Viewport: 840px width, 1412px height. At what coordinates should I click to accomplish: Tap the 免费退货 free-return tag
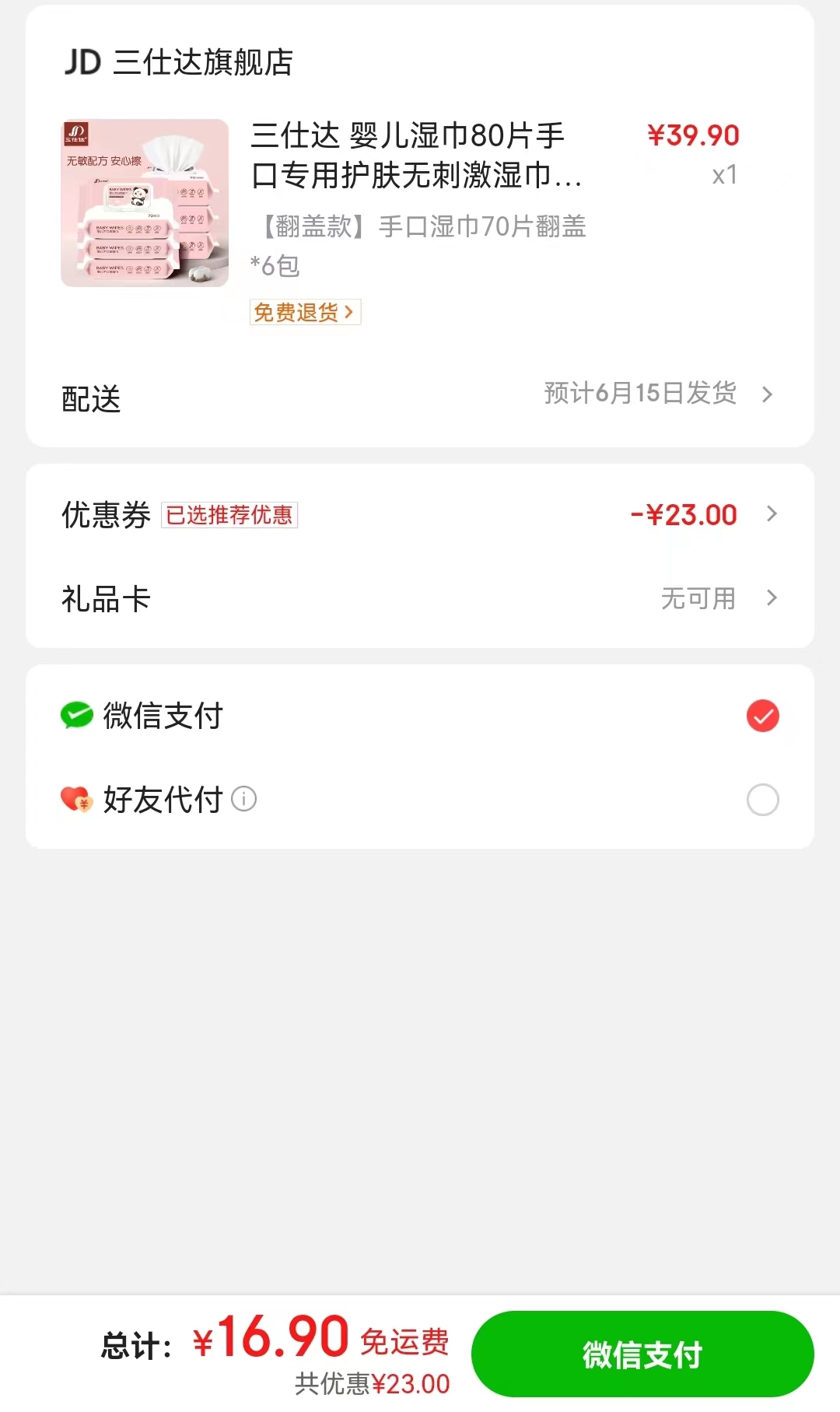click(305, 312)
